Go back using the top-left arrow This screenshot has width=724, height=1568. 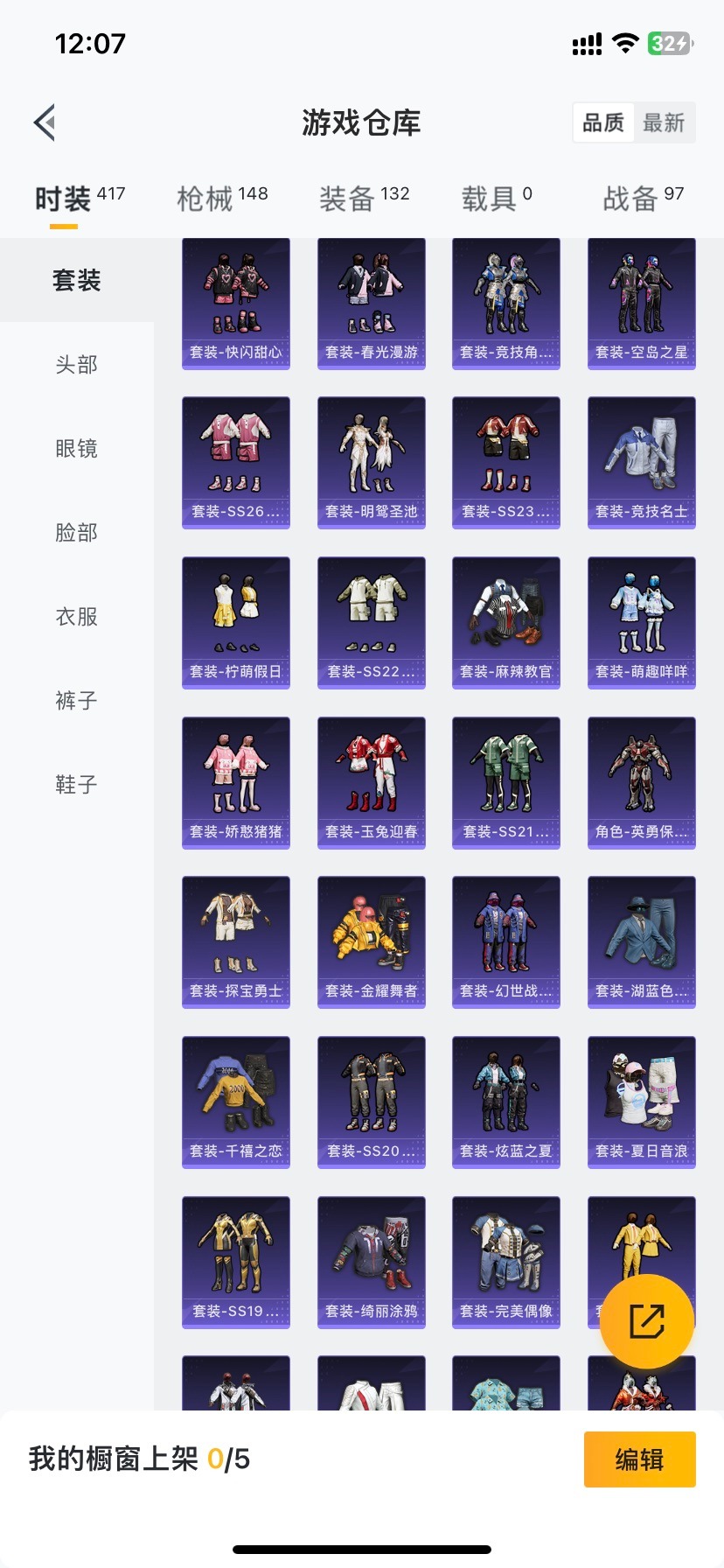click(x=45, y=122)
